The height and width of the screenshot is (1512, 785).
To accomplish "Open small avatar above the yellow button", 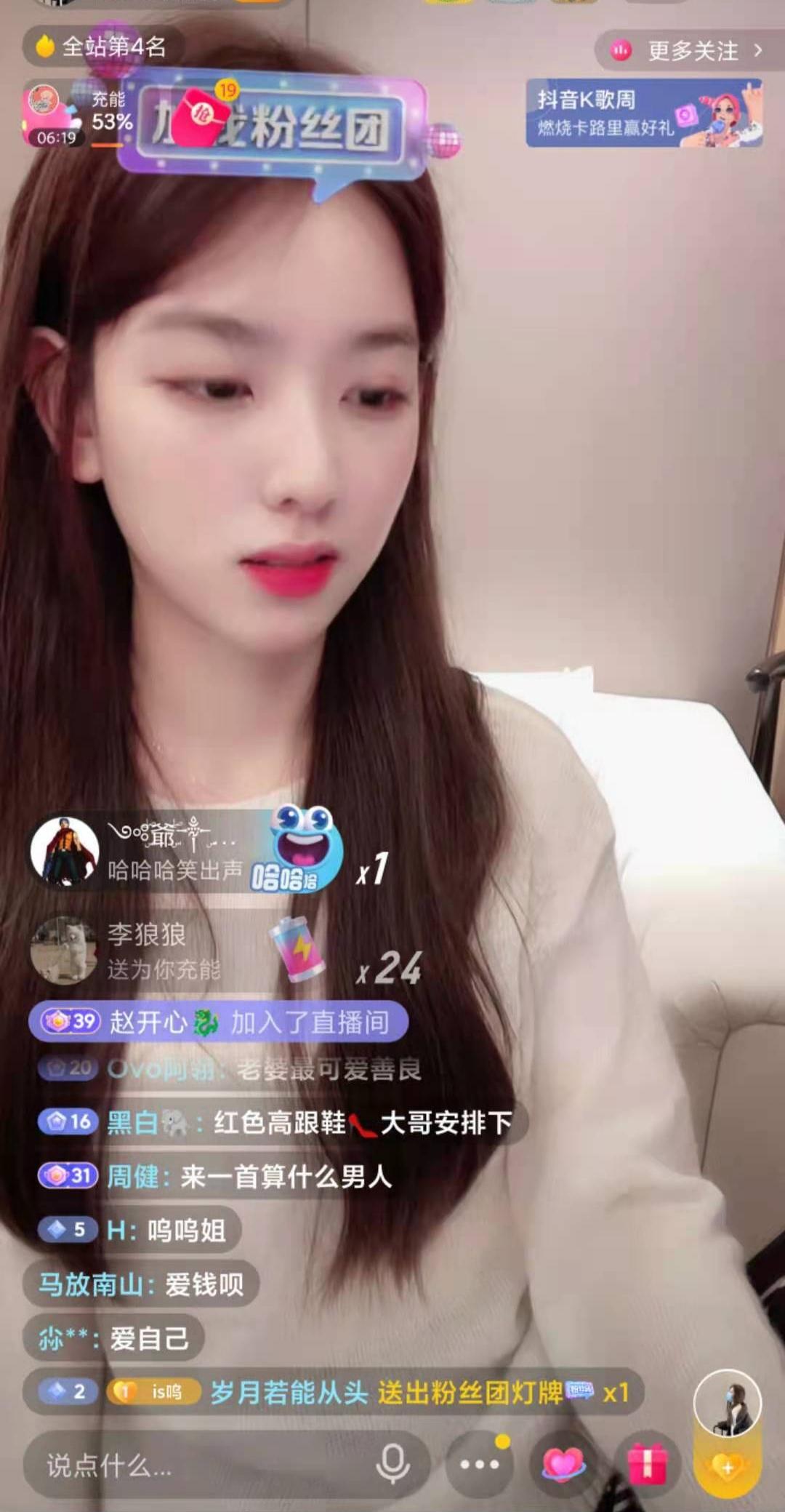I will pos(728,1402).
